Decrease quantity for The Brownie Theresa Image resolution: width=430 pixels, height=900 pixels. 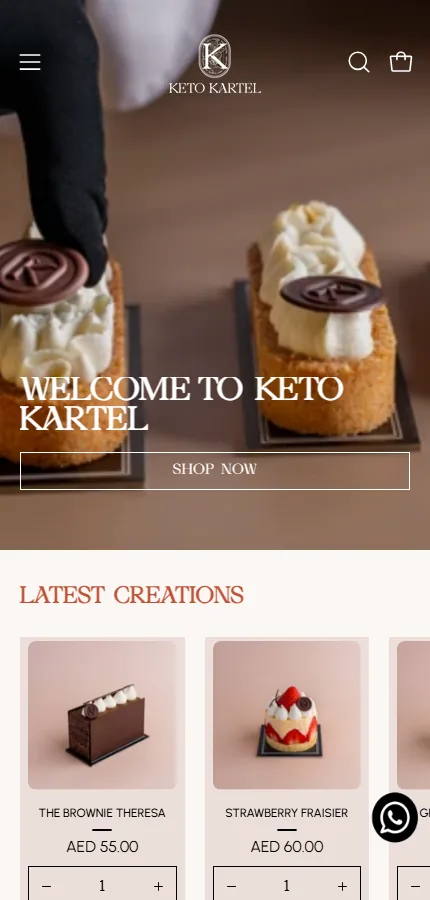click(47, 886)
